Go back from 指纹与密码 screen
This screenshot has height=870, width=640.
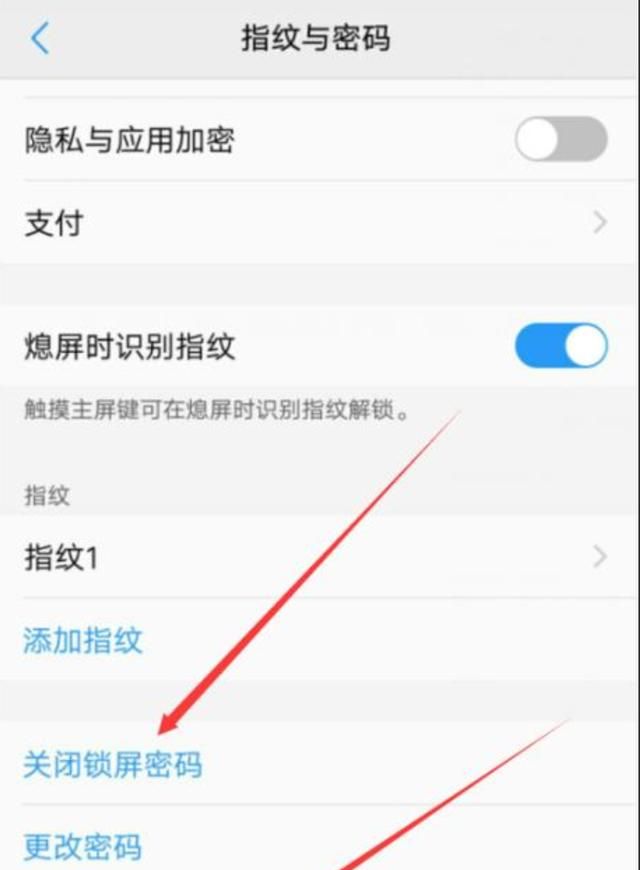point(40,39)
